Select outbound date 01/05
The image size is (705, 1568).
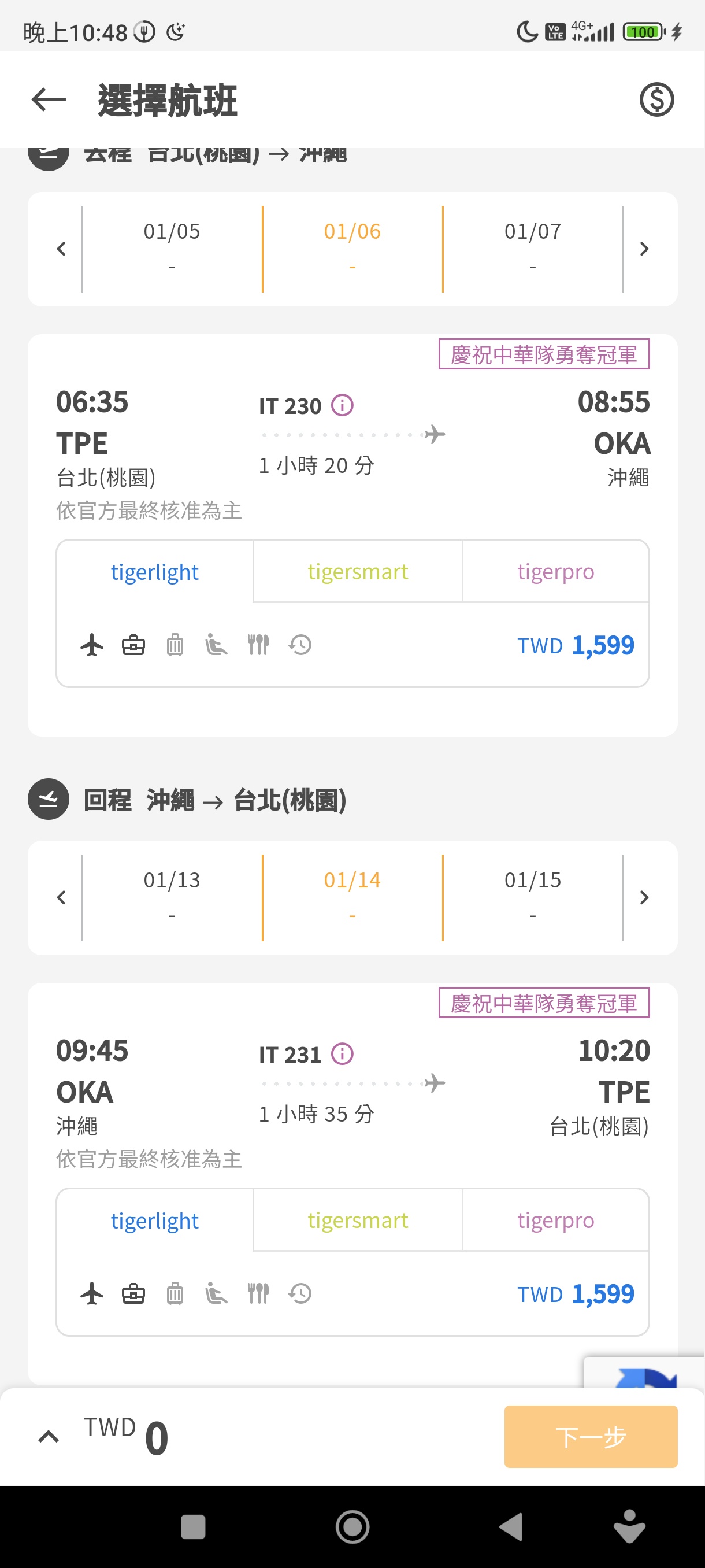(x=172, y=249)
